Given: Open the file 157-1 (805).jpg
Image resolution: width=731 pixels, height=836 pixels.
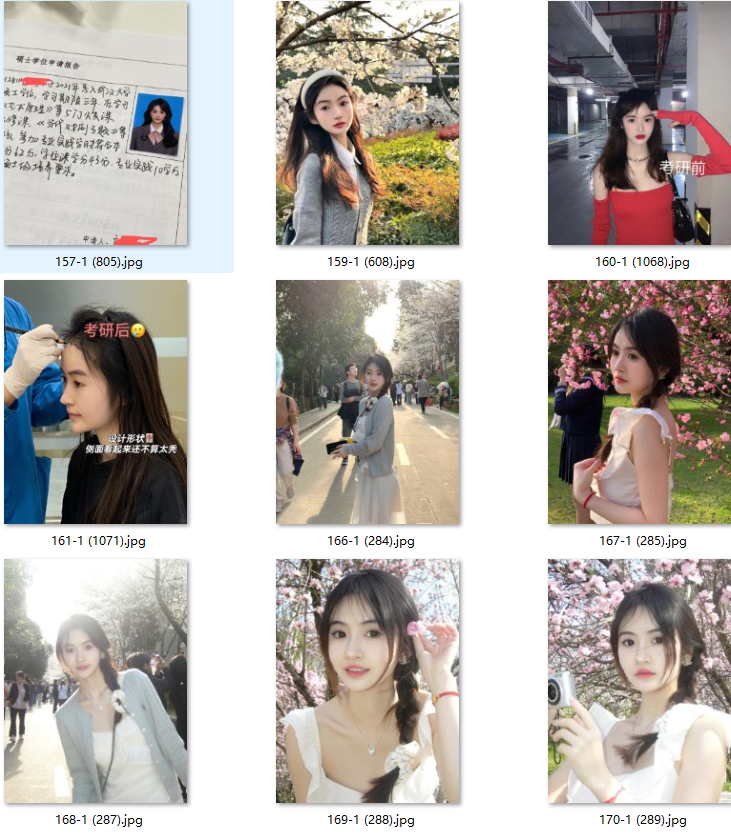Looking at the screenshot, I should [96, 123].
